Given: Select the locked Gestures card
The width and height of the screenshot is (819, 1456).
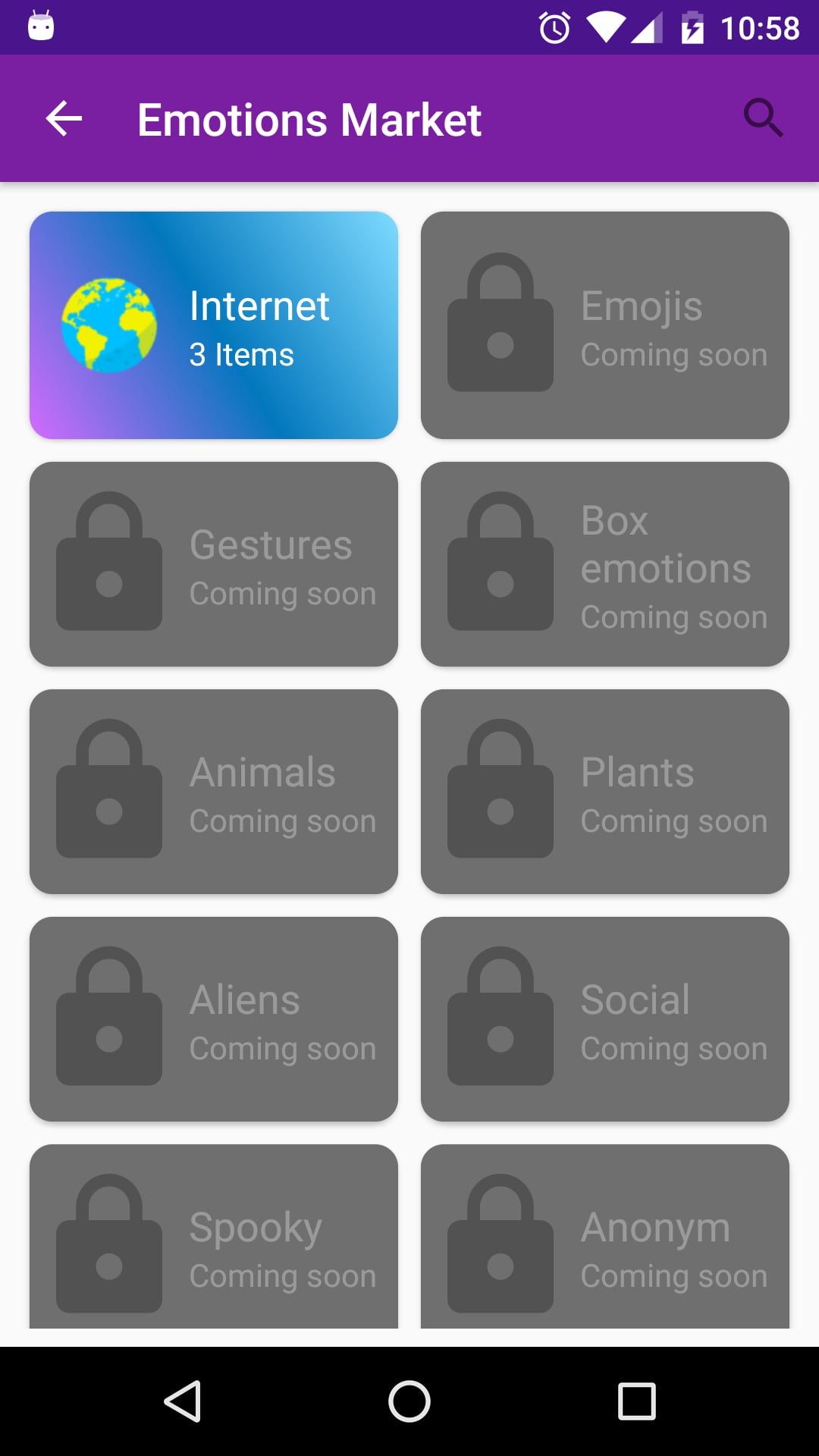Looking at the screenshot, I should (x=214, y=564).
